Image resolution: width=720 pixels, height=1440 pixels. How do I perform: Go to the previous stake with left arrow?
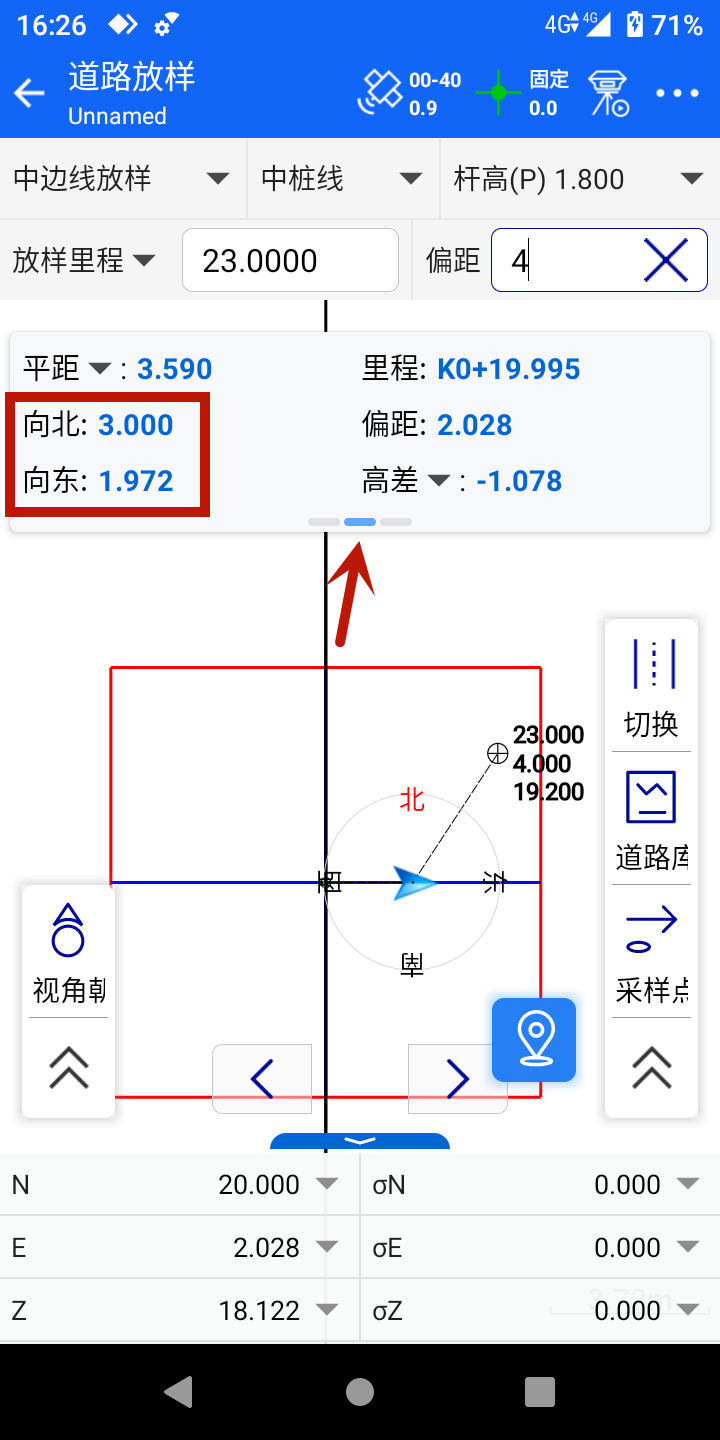pos(262,1079)
